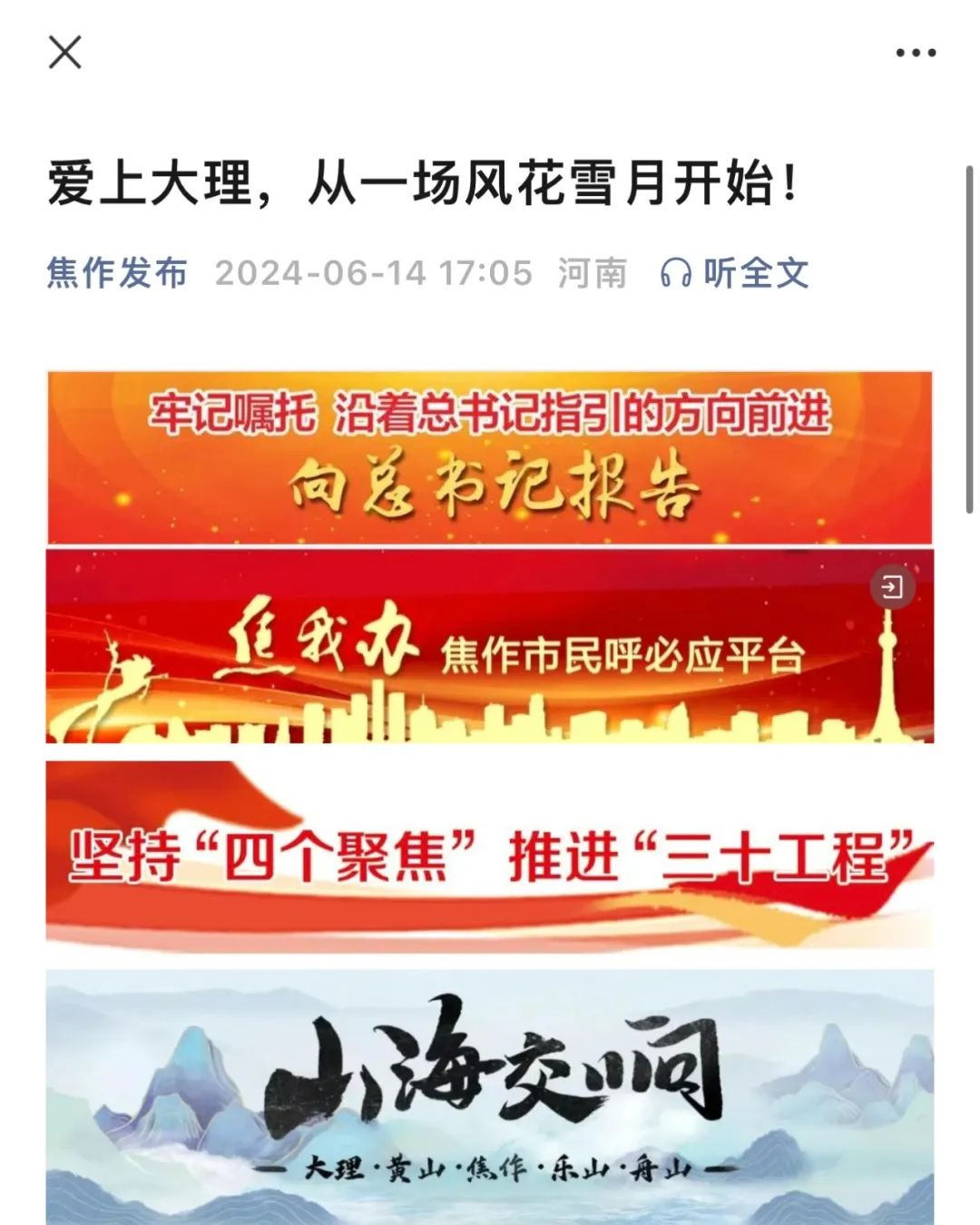
Task: Close the article page
Action: (x=65, y=53)
